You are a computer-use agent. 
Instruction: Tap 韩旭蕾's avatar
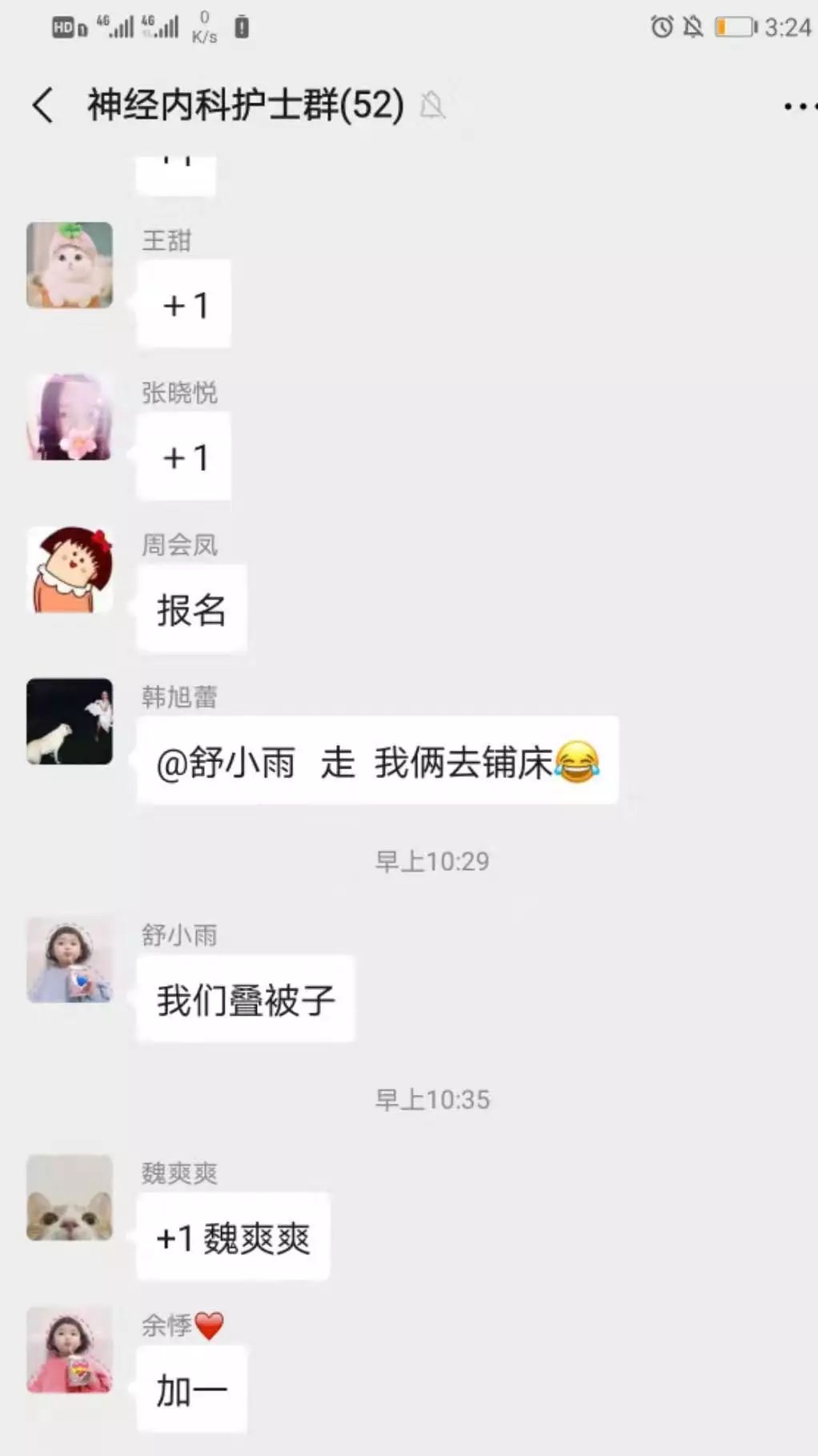pos(70,721)
